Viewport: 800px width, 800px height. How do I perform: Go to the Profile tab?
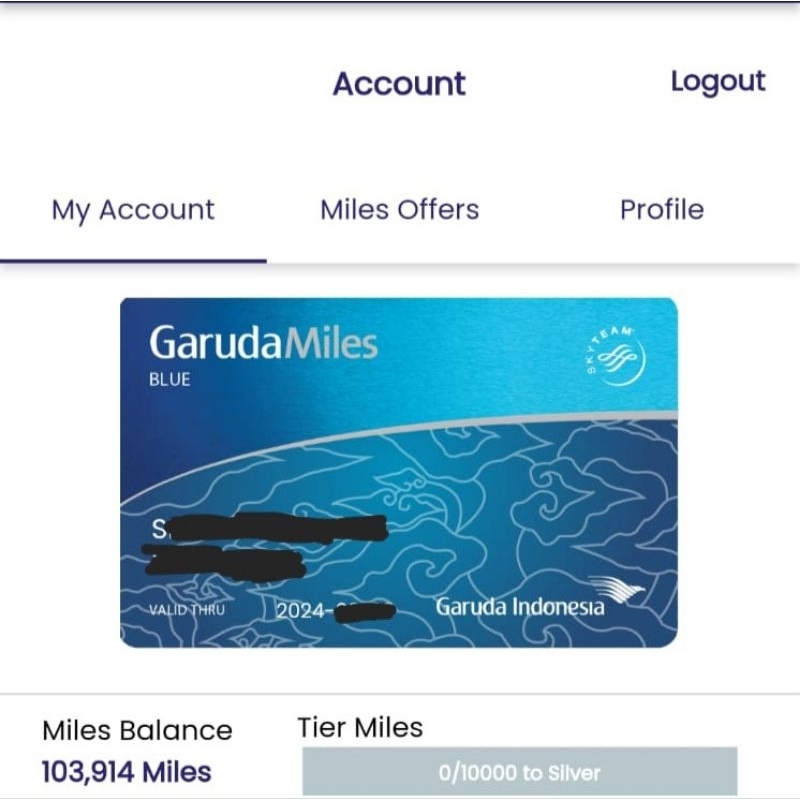coord(661,210)
